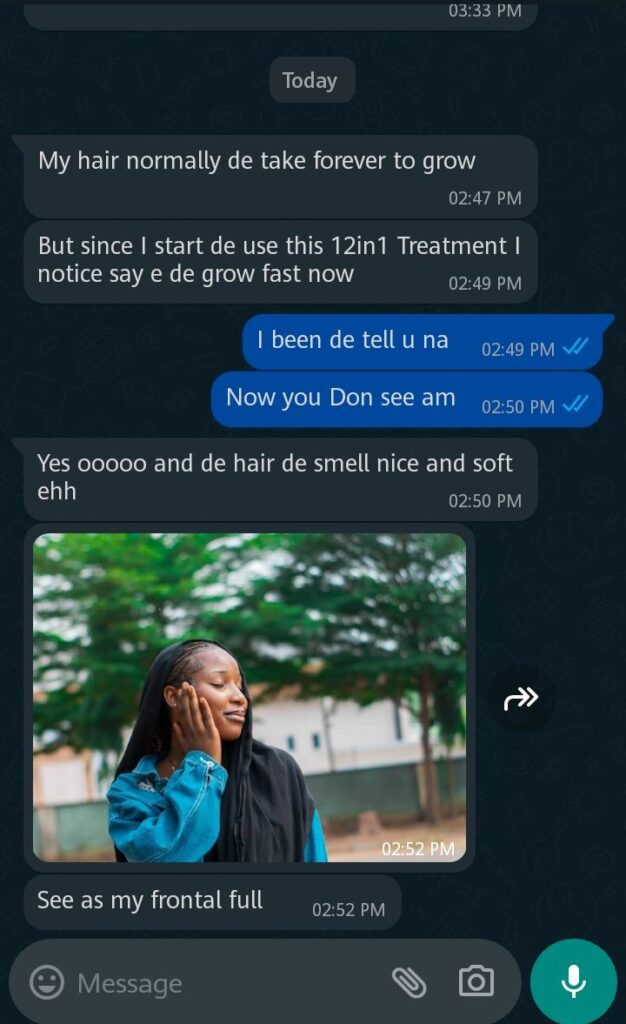The height and width of the screenshot is (1024, 626).
Task: Open the emoji picker
Action: [47, 982]
